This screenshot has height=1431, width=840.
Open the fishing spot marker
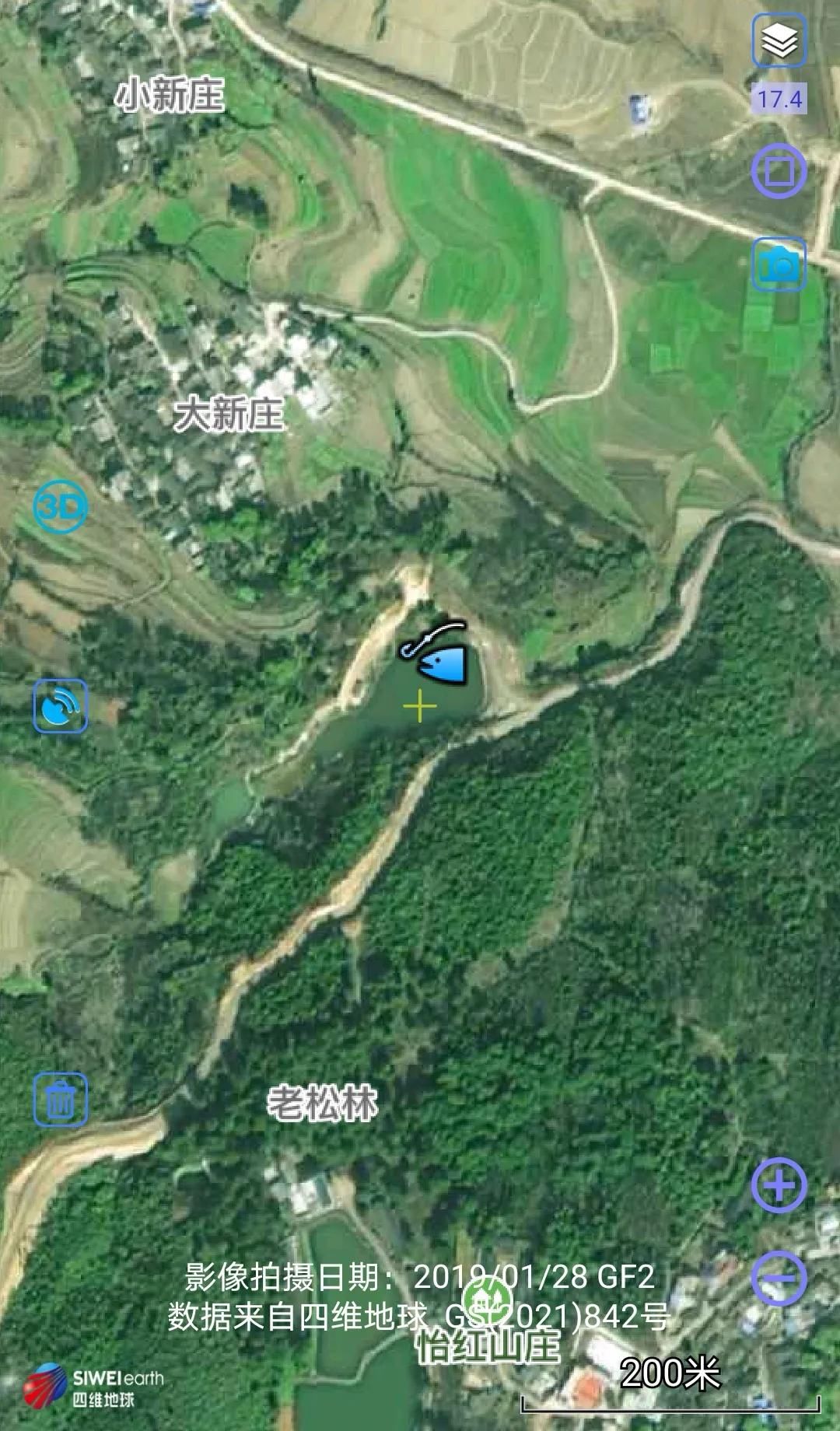[x=437, y=656]
